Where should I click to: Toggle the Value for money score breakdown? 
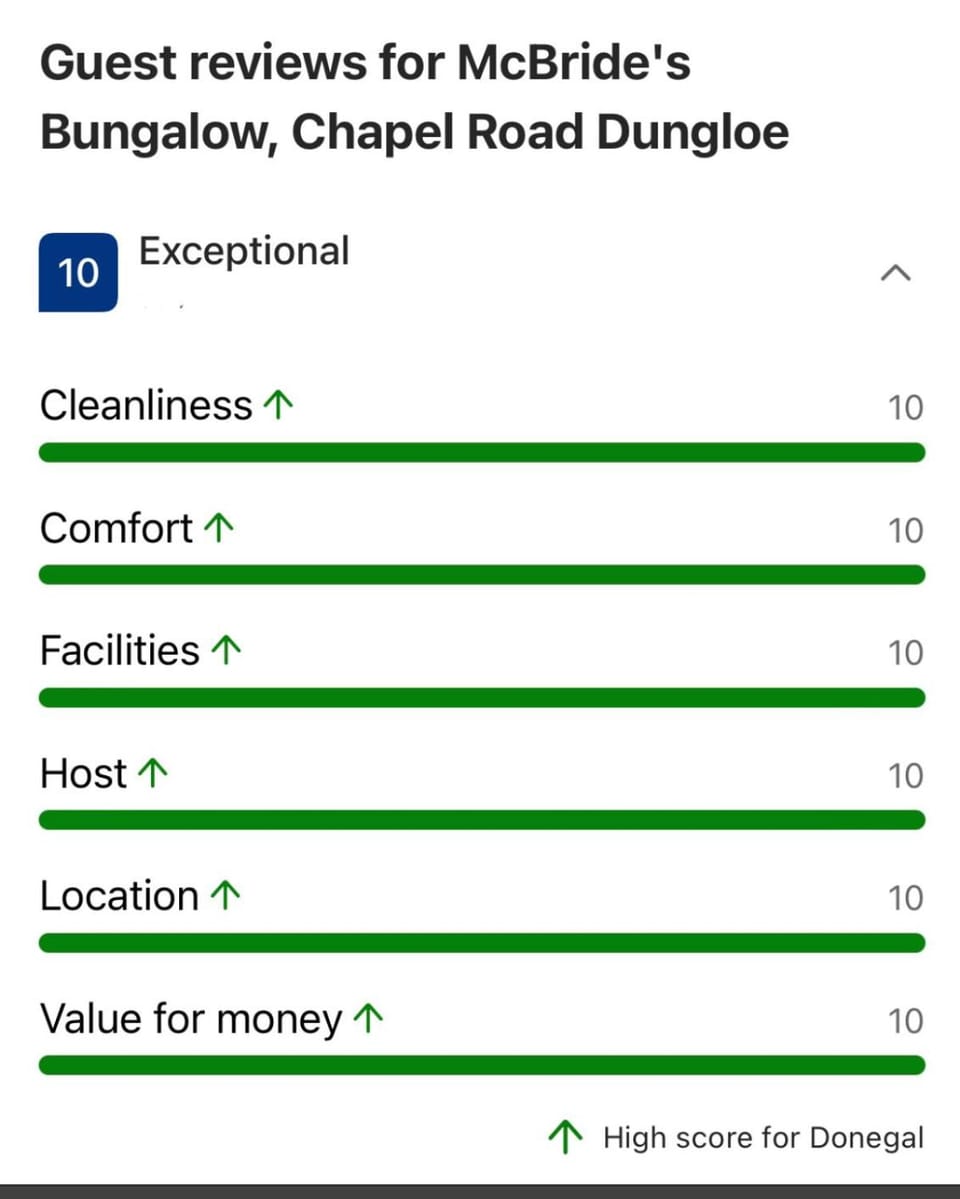tap(192, 1018)
